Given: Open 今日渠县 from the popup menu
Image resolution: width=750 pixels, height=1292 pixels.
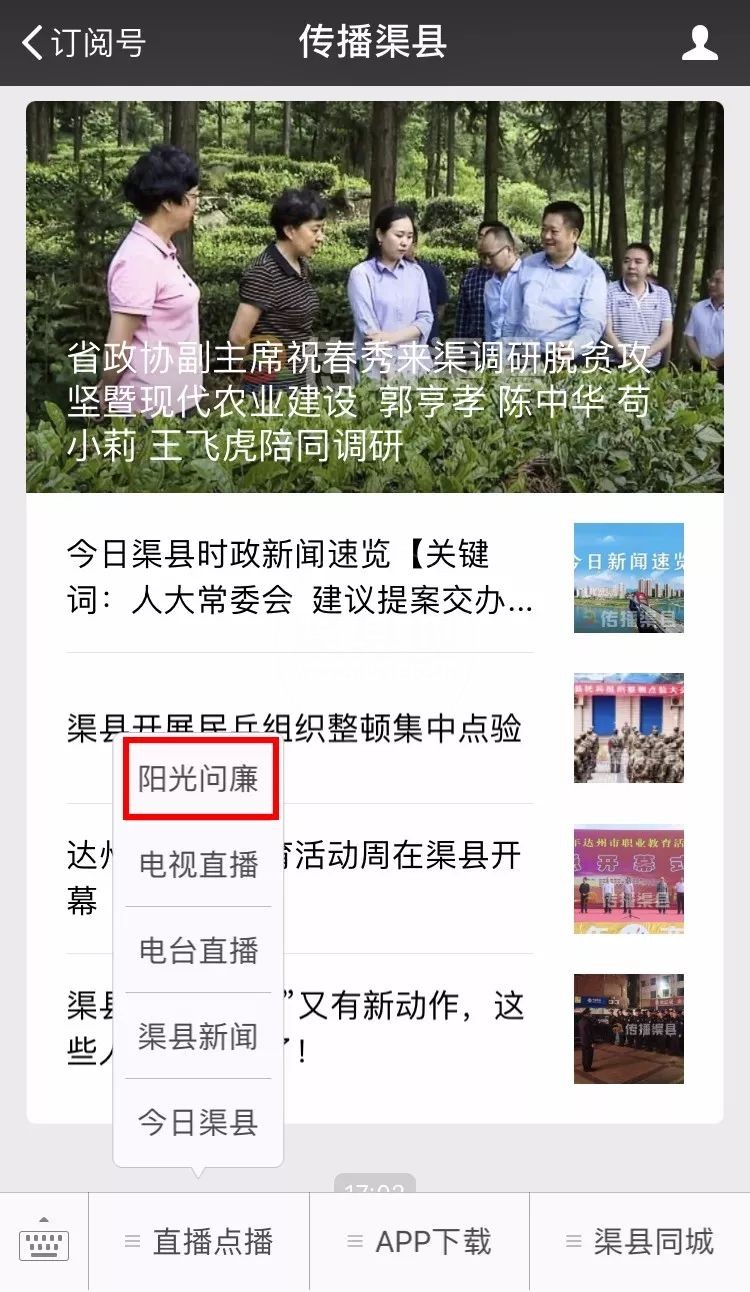Looking at the screenshot, I should tap(198, 1122).
